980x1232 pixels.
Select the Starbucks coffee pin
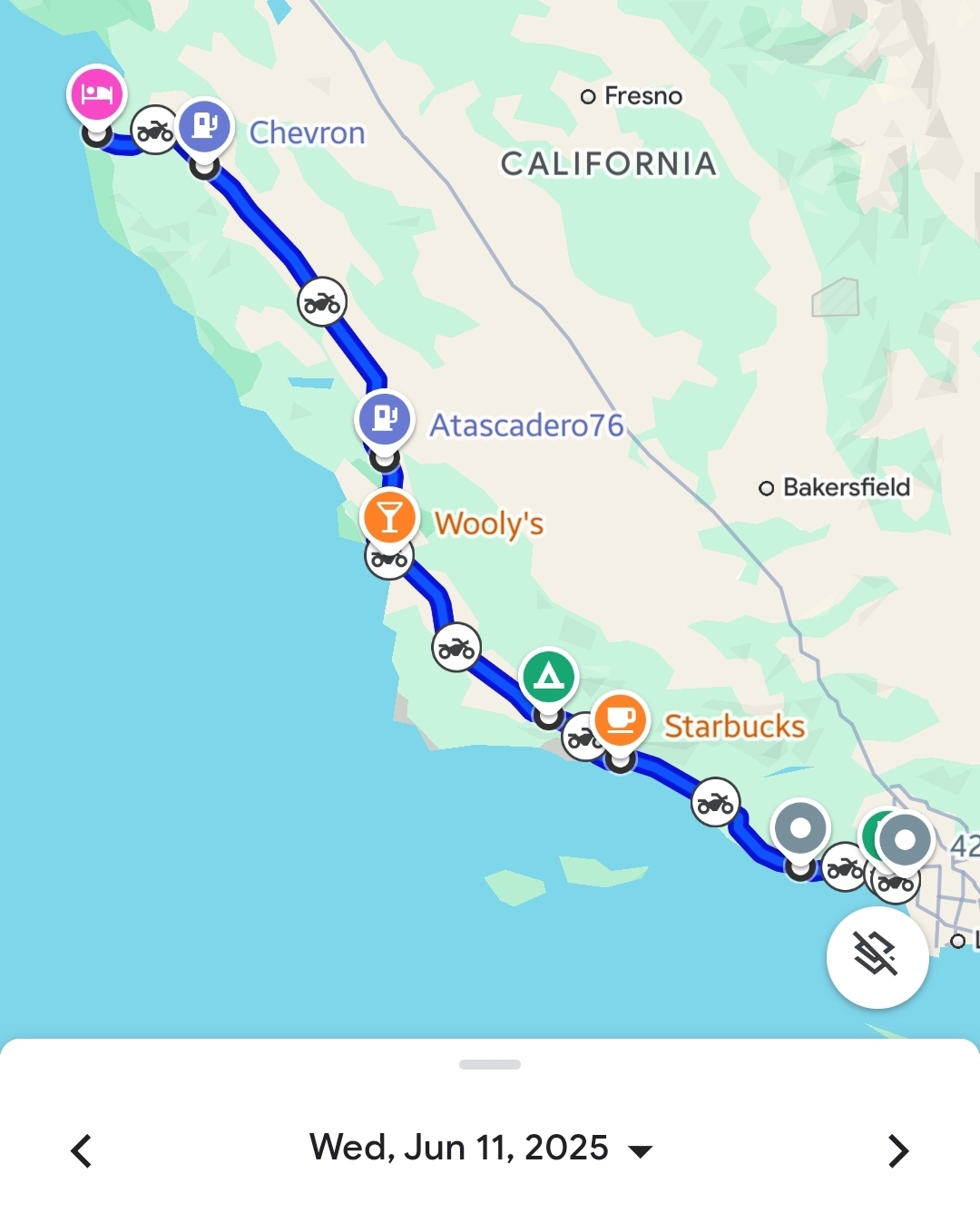tap(620, 720)
